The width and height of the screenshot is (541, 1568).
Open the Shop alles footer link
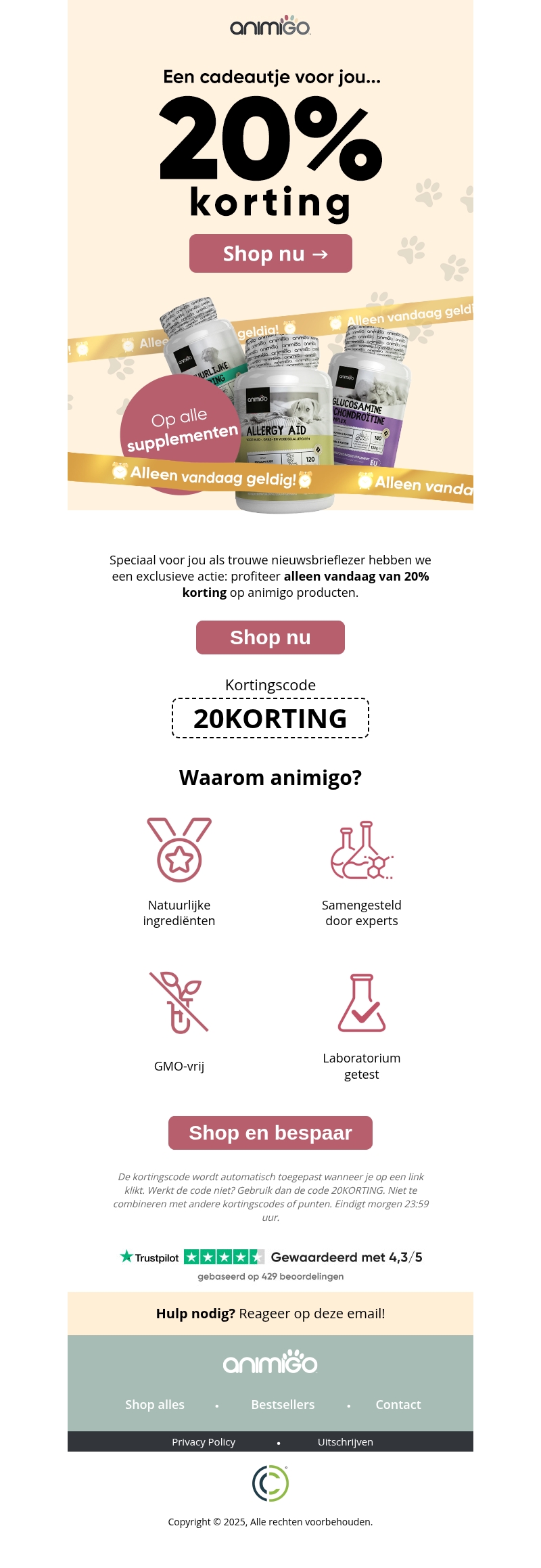click(155, 1405)
